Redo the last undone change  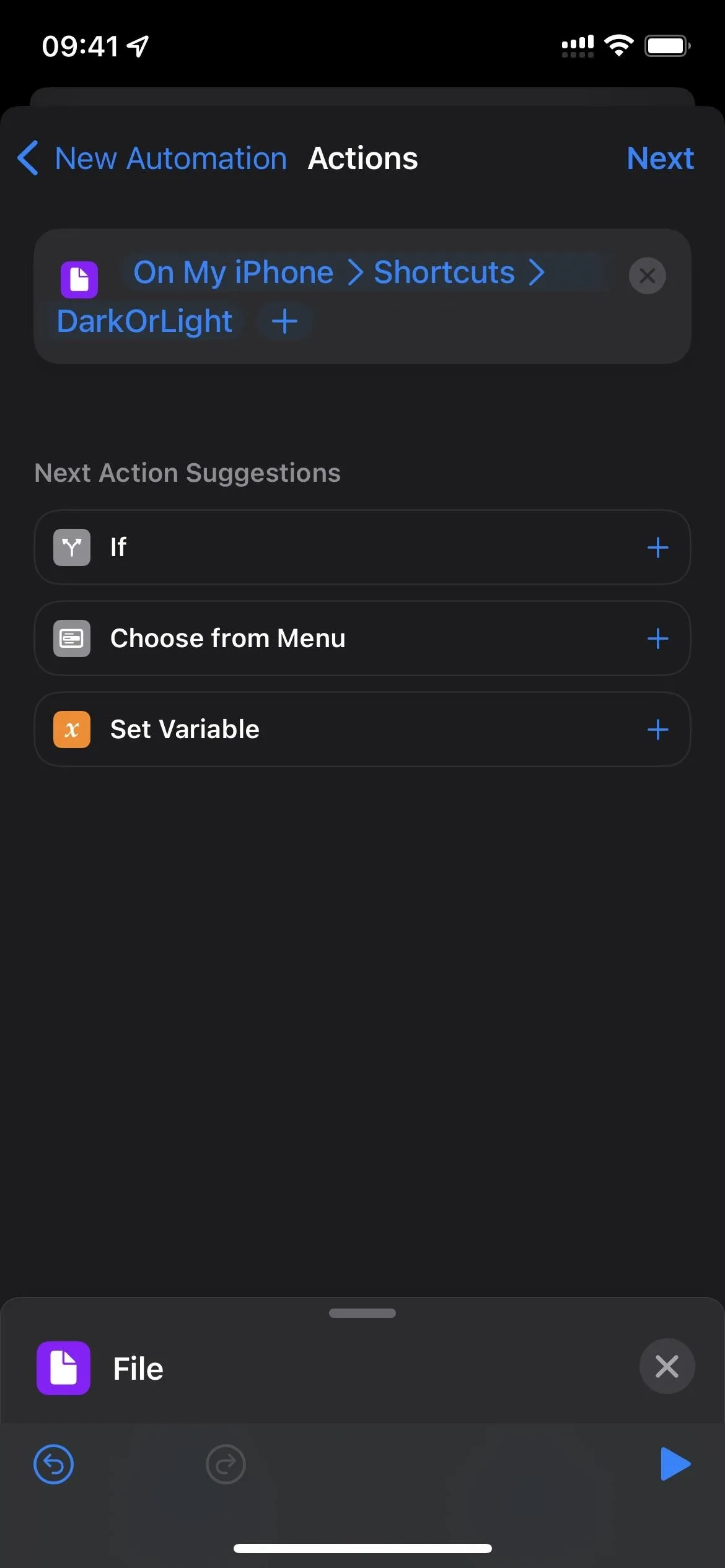[226, 1465]
